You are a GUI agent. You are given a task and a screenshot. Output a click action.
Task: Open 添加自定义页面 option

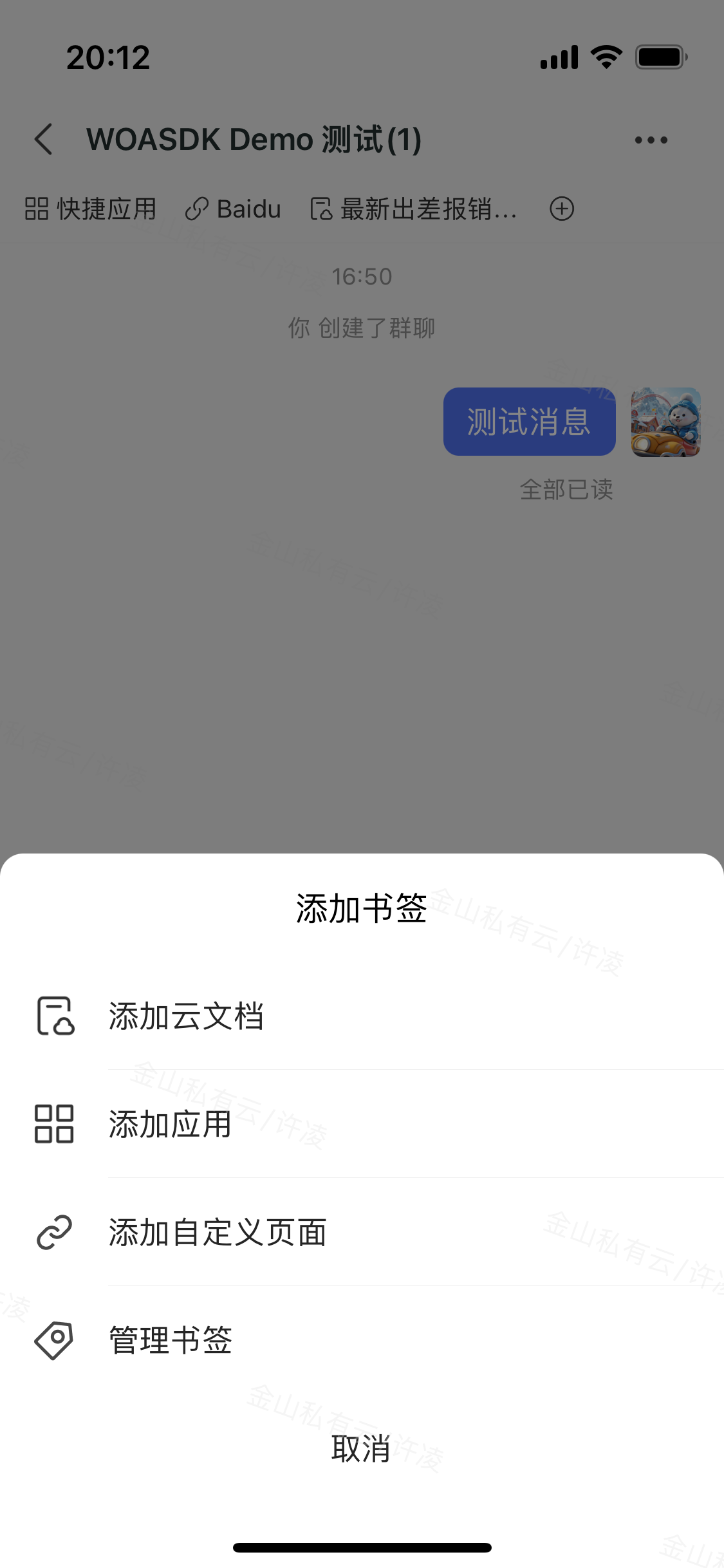coord(218,1233)
